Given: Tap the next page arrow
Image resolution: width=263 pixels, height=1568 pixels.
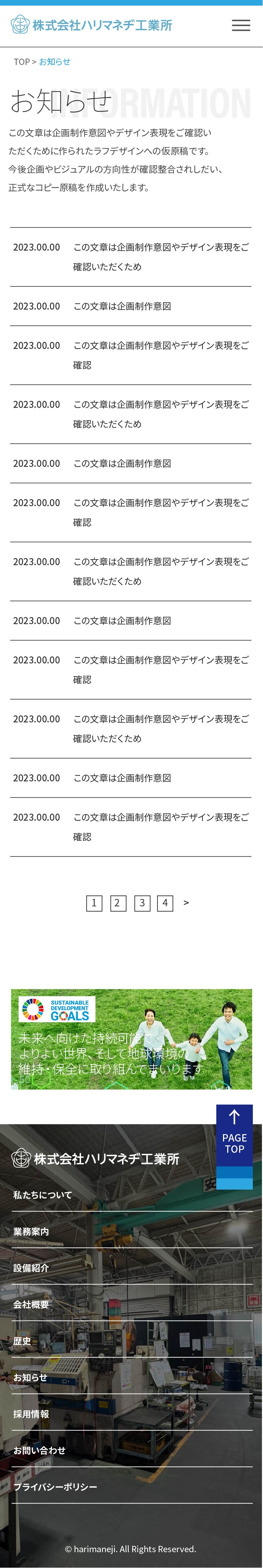Looking at the screenshot, I should coord(186,902).
